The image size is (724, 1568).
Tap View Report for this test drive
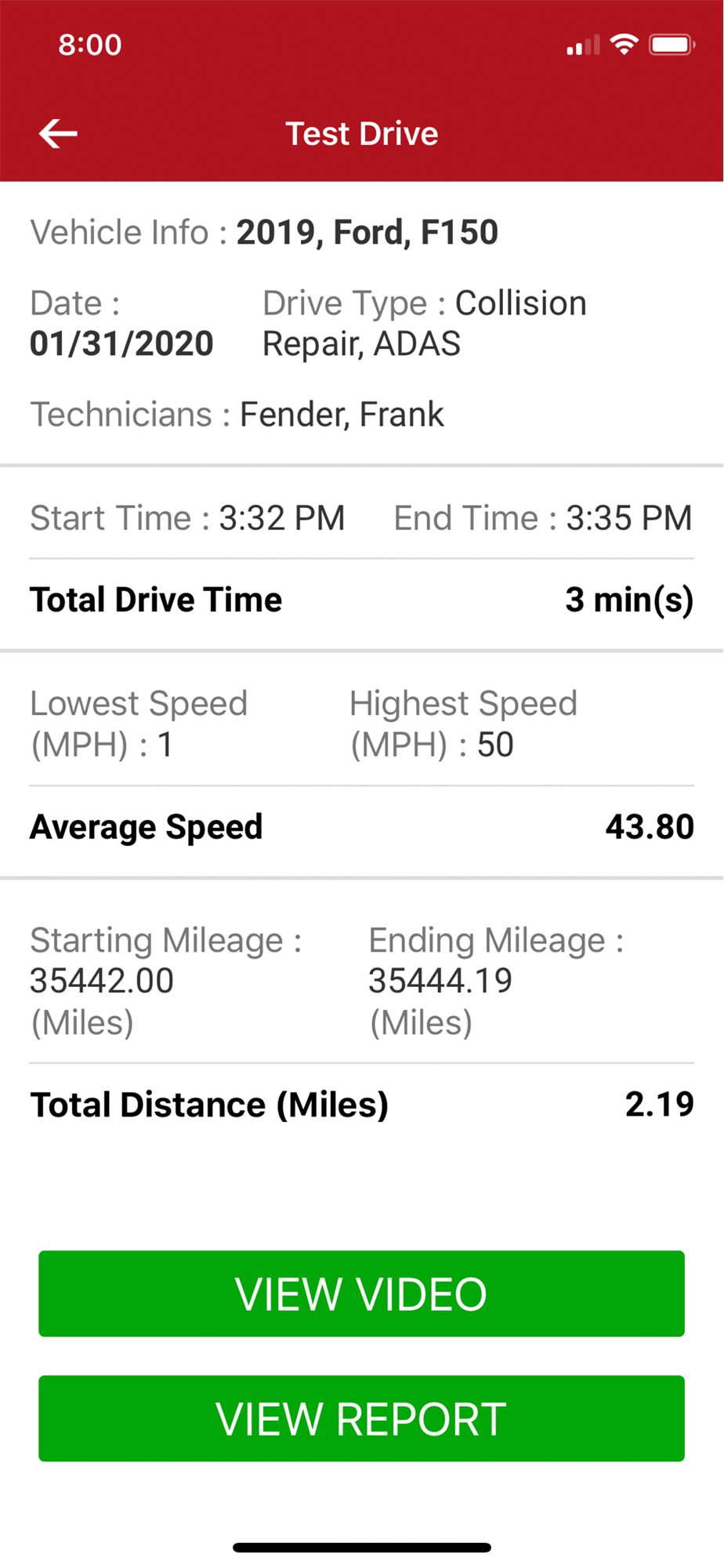(361, 1417)
